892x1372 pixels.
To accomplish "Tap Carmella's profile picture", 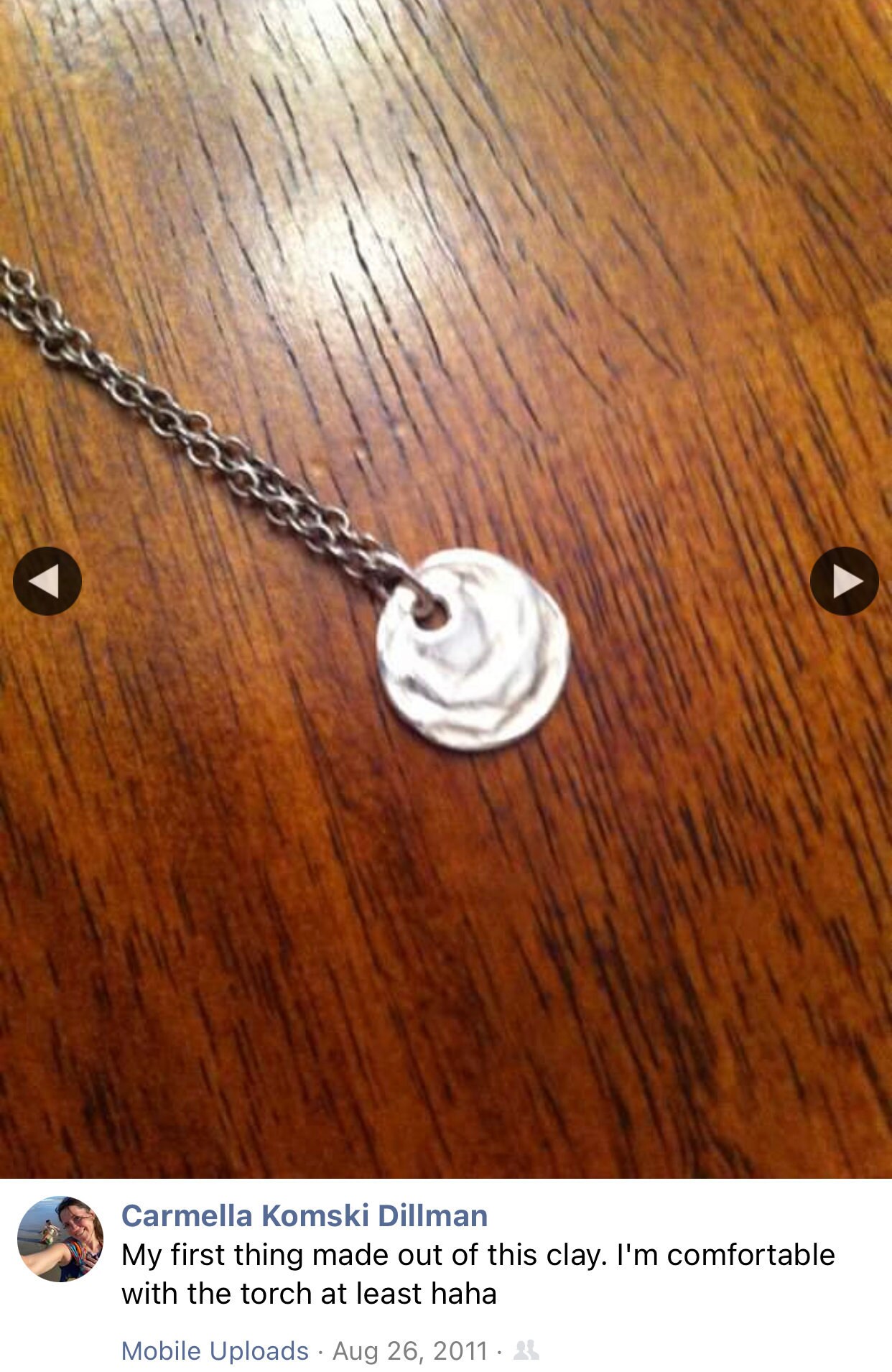I will pyautogui.click(x=60, y=1238).
